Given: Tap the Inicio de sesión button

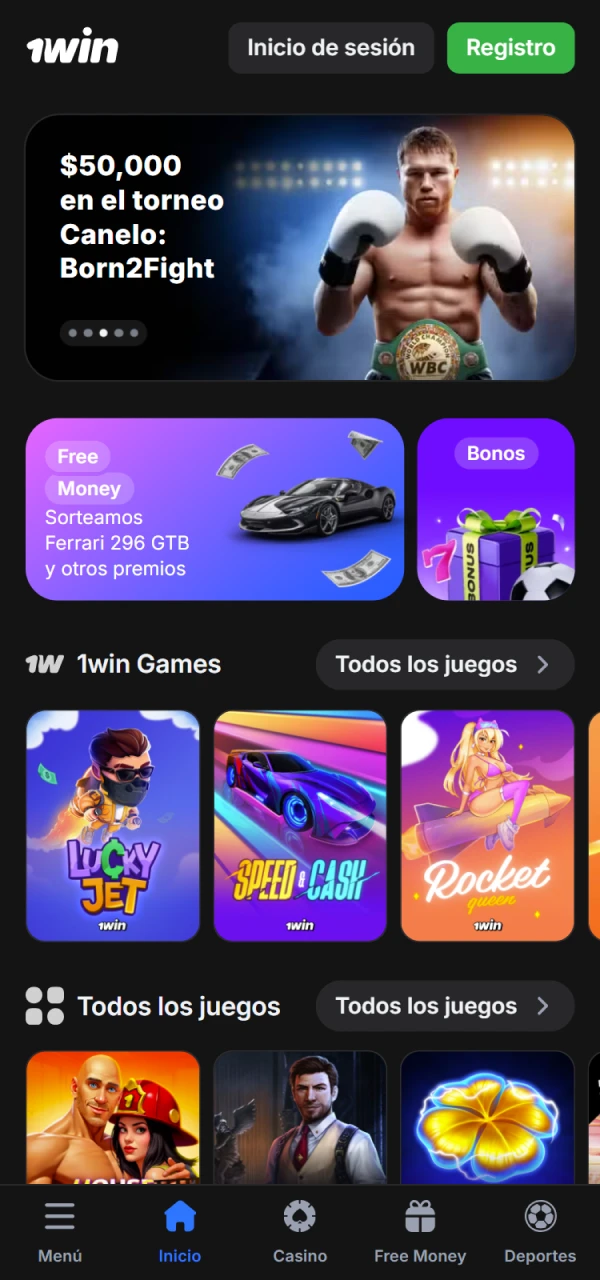Looking at the screenshot, I should (331, 48).
